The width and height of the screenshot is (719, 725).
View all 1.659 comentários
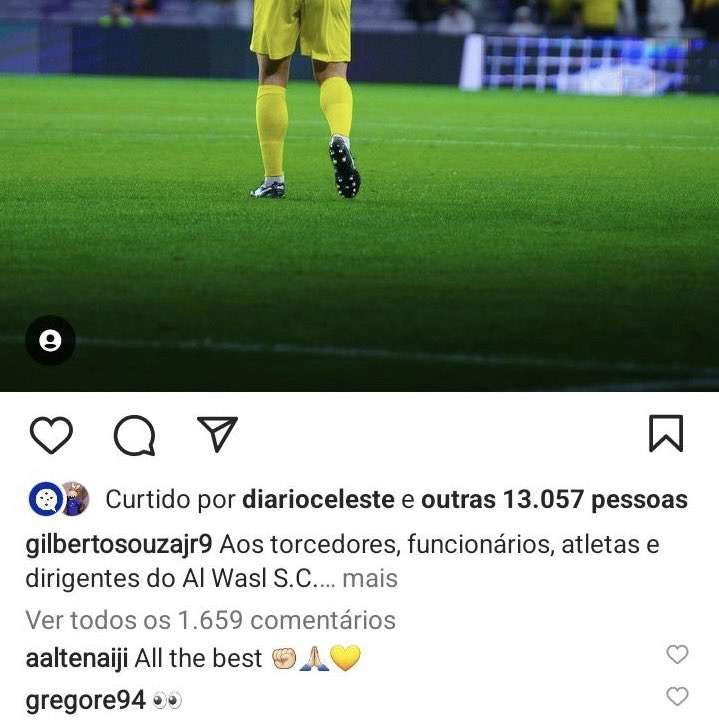click(210, 620)
